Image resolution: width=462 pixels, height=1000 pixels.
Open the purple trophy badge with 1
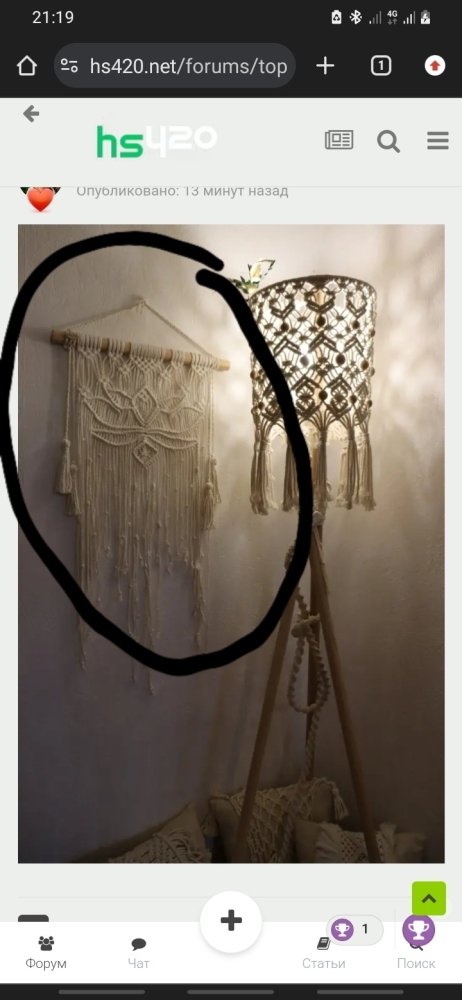[355, 929]
